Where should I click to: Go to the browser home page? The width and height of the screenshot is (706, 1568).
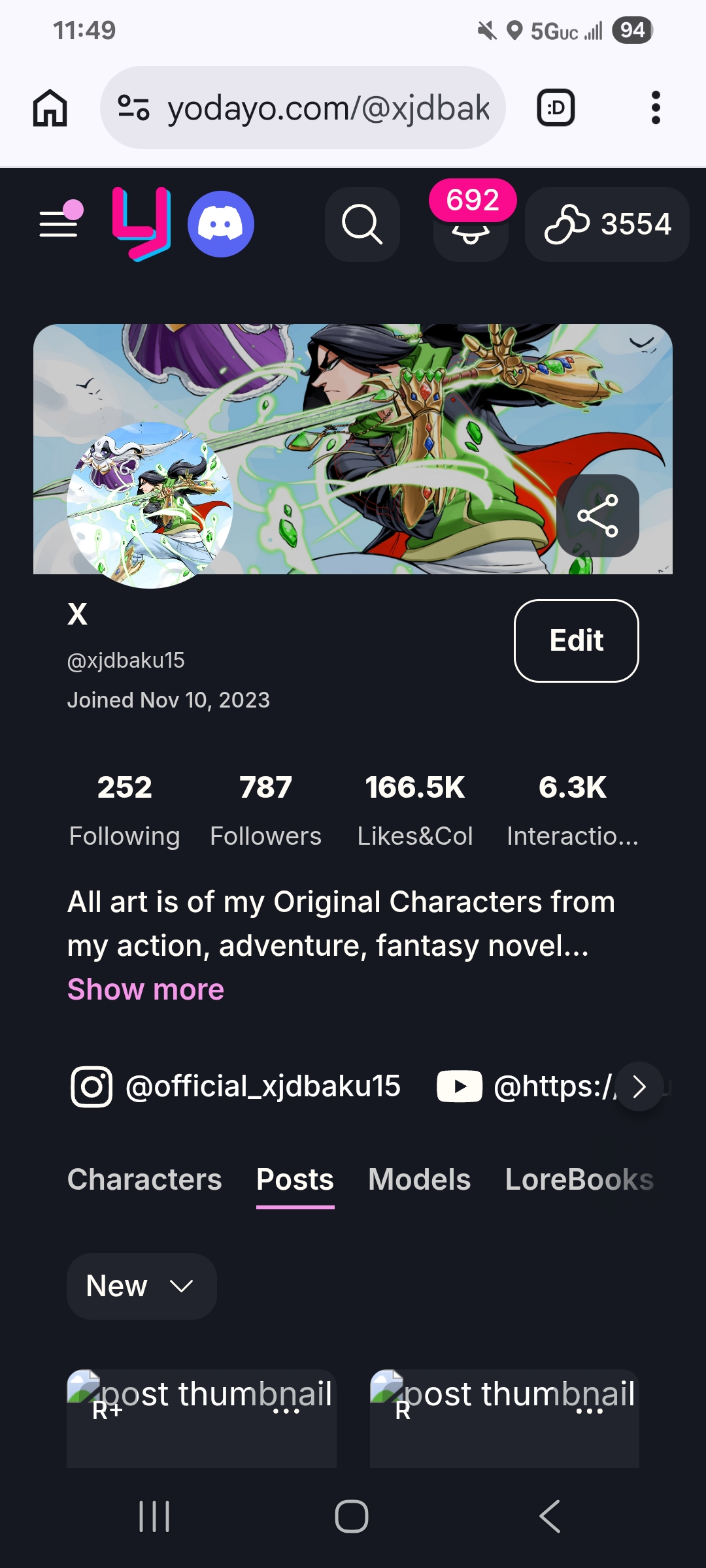pos(50,108)
